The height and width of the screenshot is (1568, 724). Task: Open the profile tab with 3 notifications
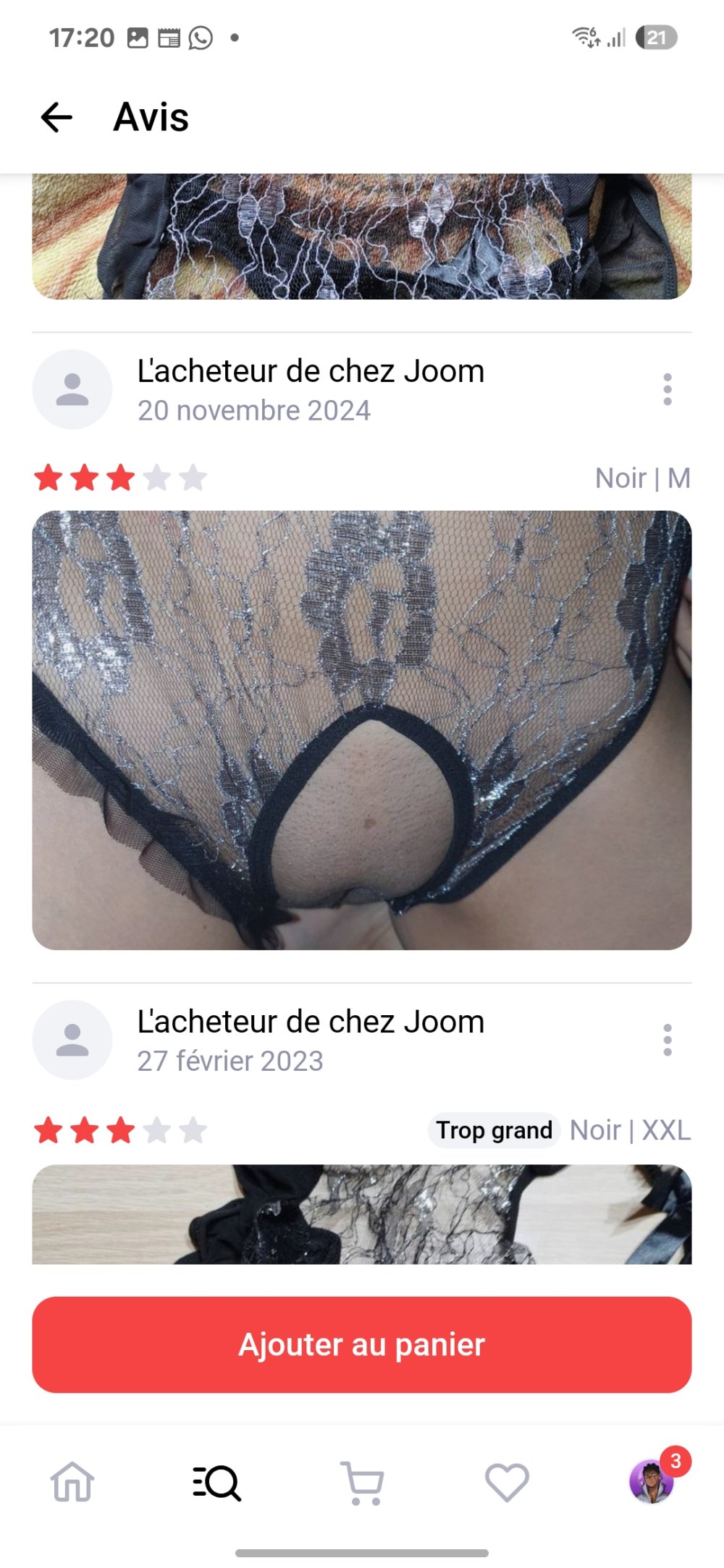pos(652,1481)
